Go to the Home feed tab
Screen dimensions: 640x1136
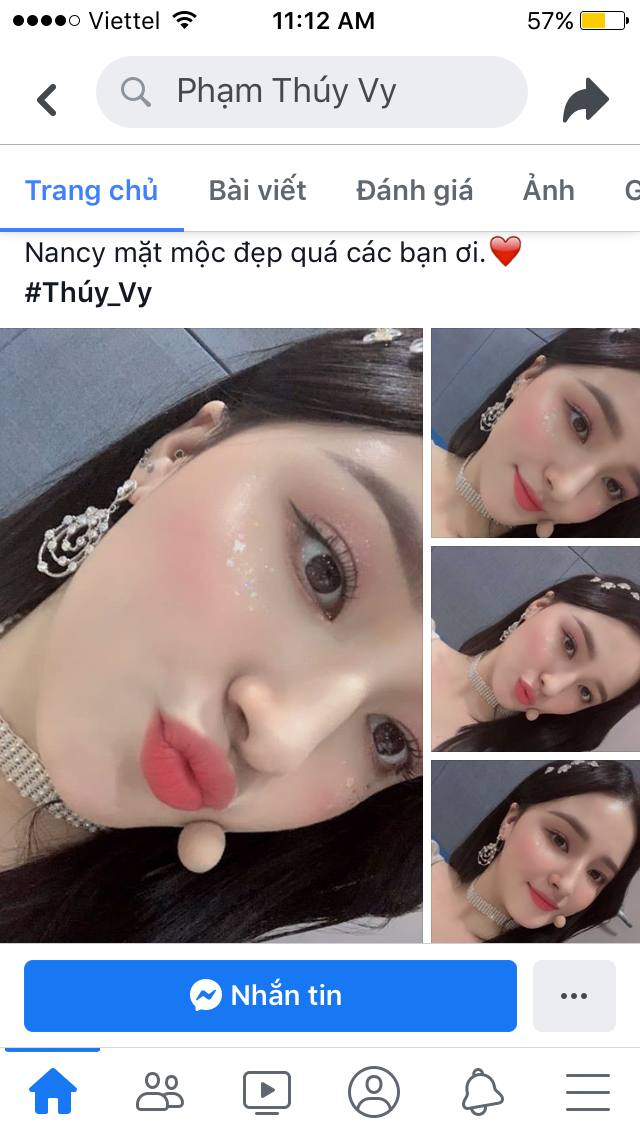coord(53,1091)
